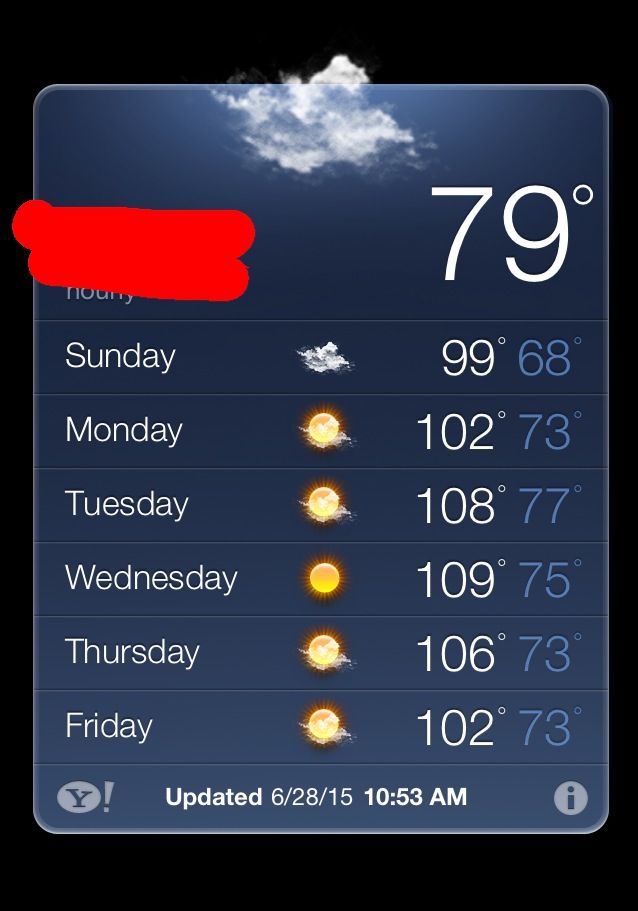Open the info settings button

[570, 797]
